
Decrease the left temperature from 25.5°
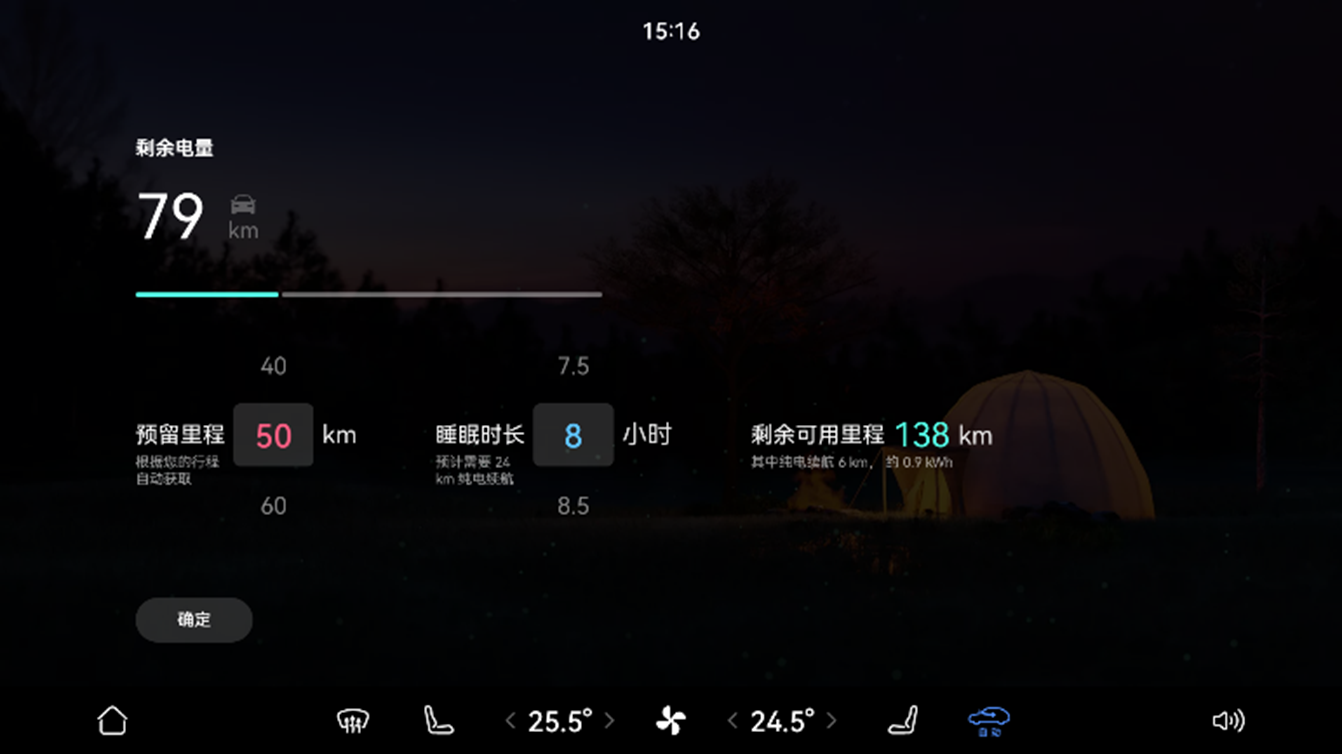pyautogui.click(x=511, y=720)
